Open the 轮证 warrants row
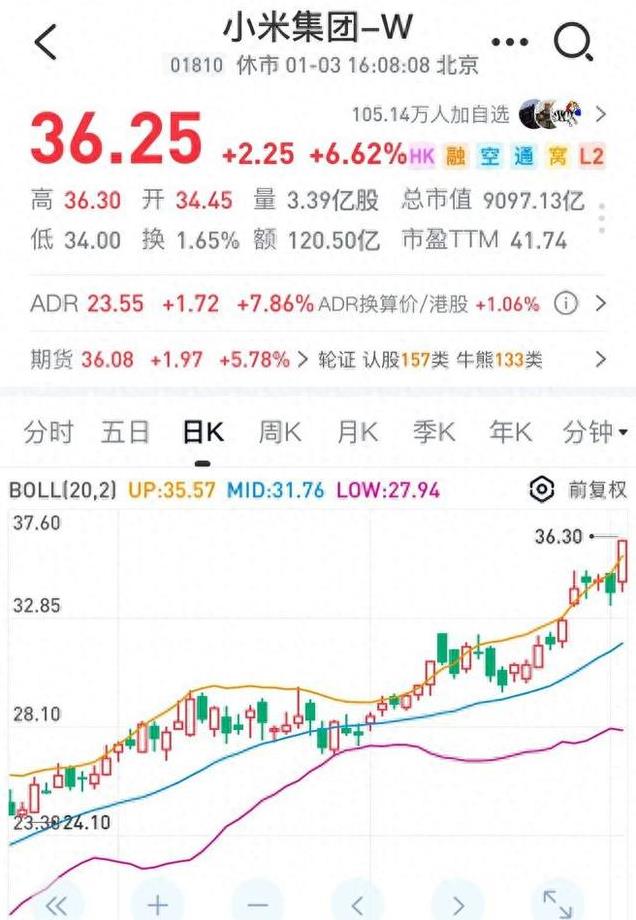This screenshot has width=636, height=920. click(460, 359)
